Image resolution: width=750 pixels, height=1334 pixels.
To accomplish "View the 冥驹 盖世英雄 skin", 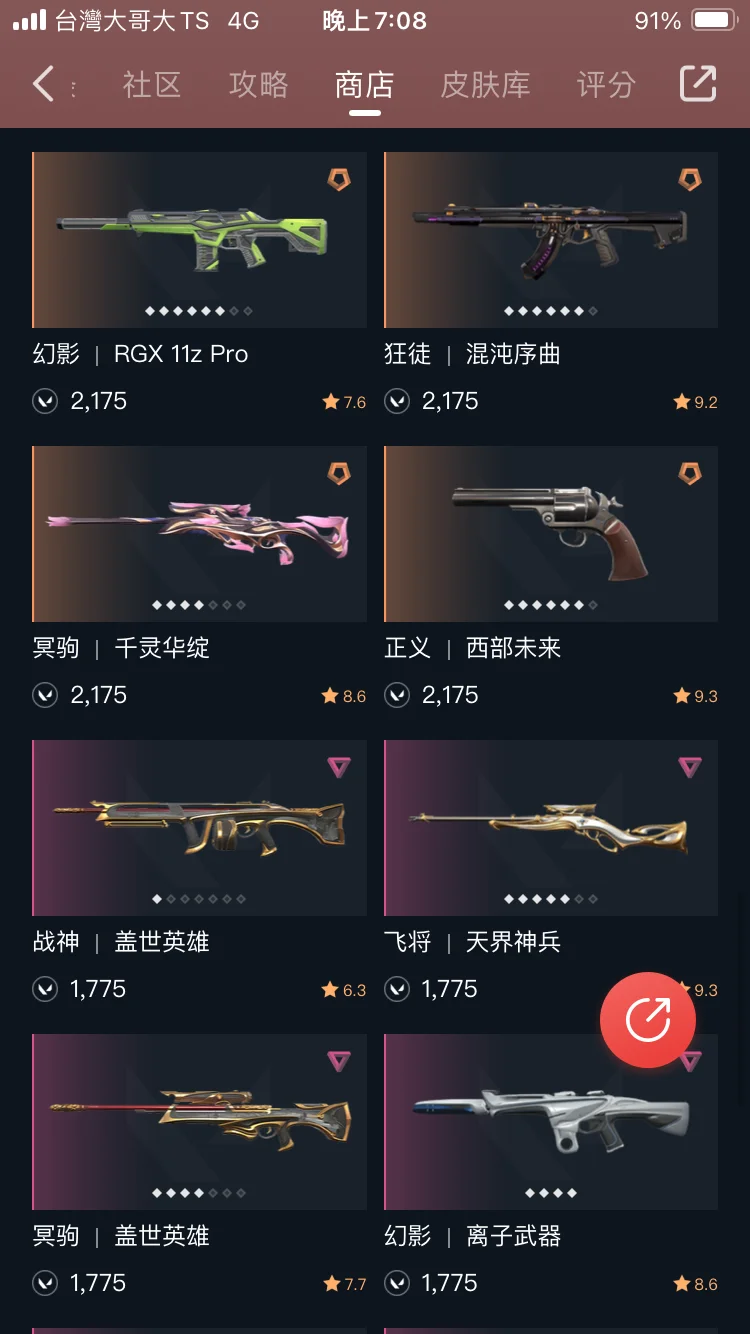I will [199, 1122].
